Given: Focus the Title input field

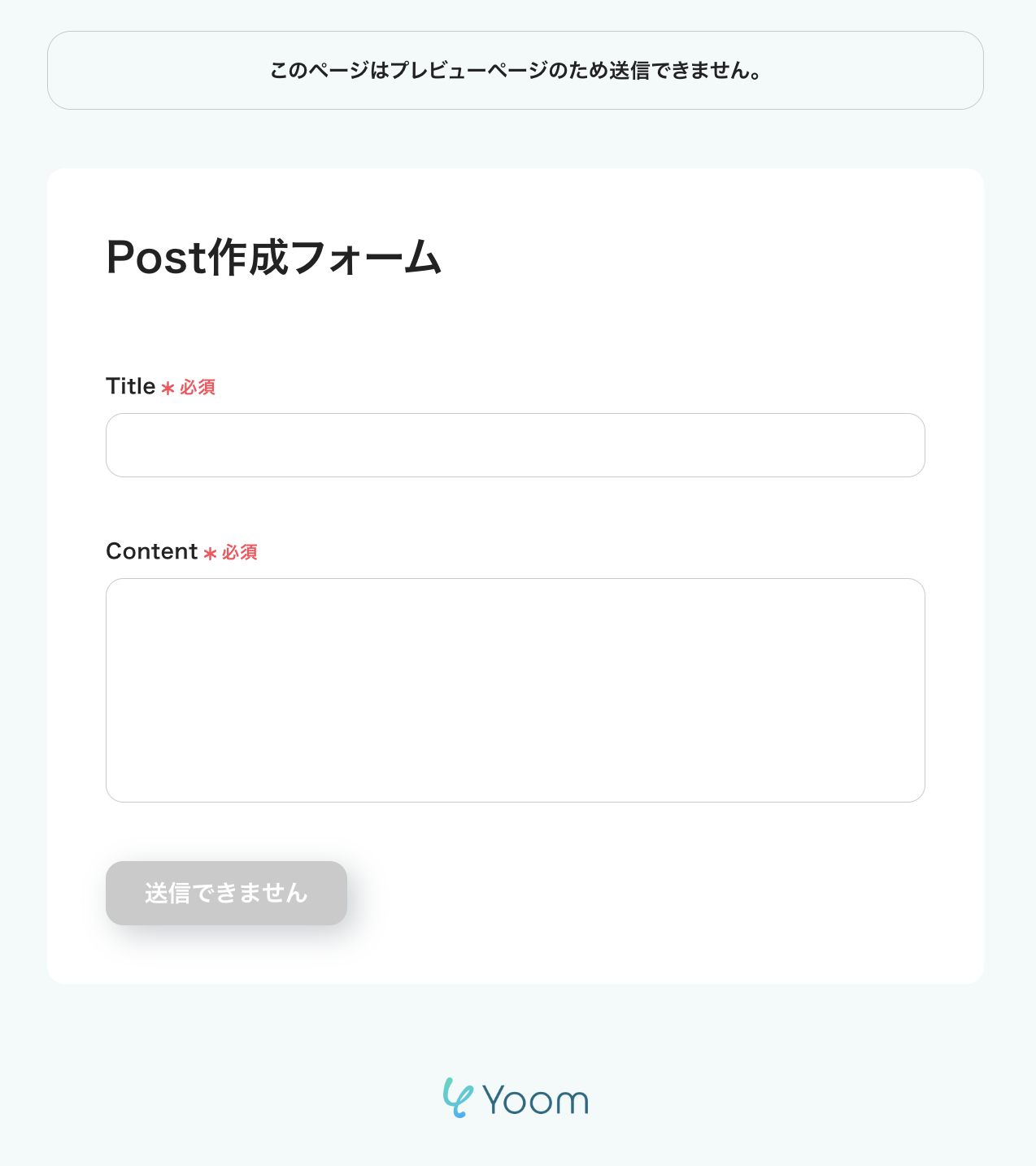Looking at the screenshot, I should pyautogui.click(x=515, y=445).
